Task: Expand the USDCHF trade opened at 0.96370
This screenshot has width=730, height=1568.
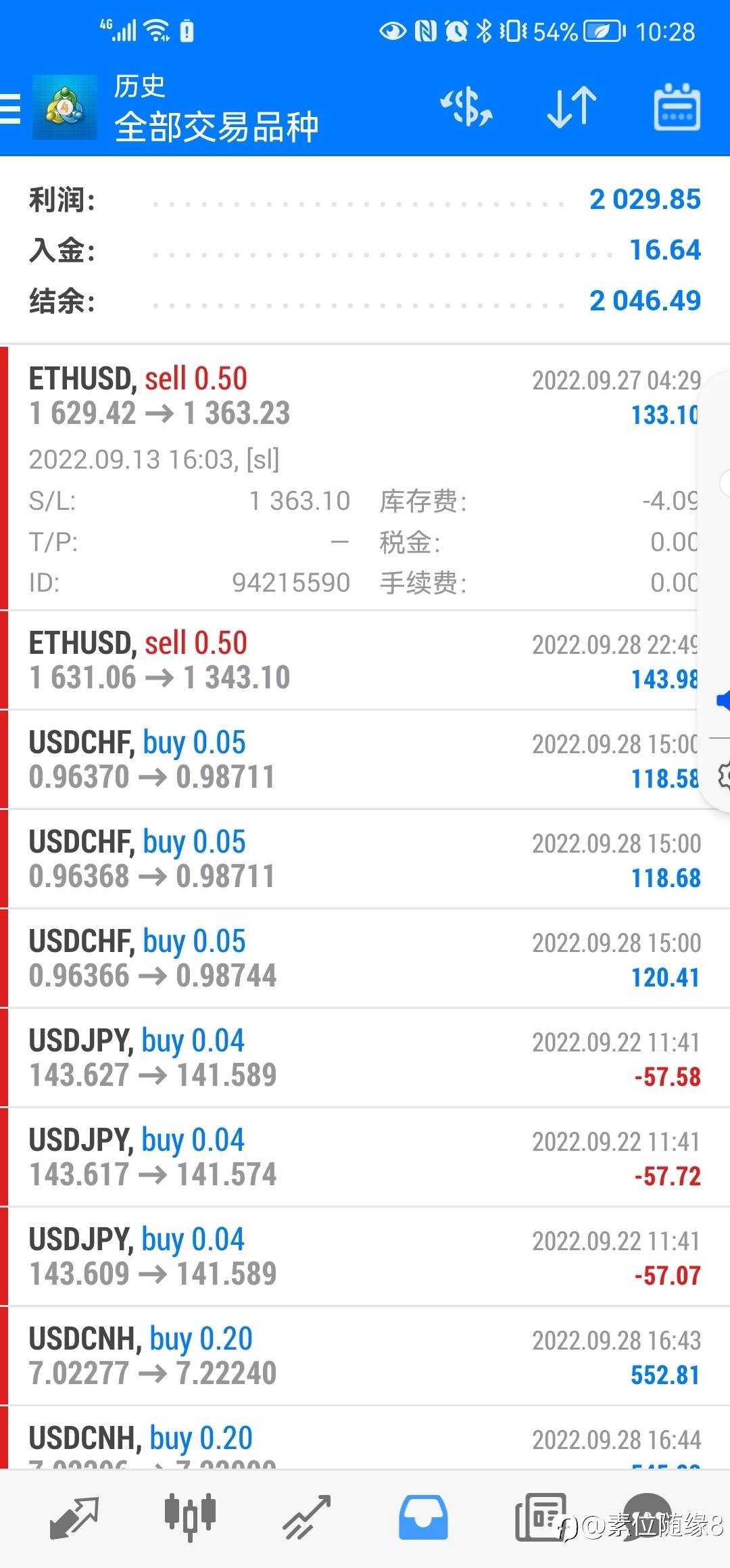Action: (x=351, y=759)
